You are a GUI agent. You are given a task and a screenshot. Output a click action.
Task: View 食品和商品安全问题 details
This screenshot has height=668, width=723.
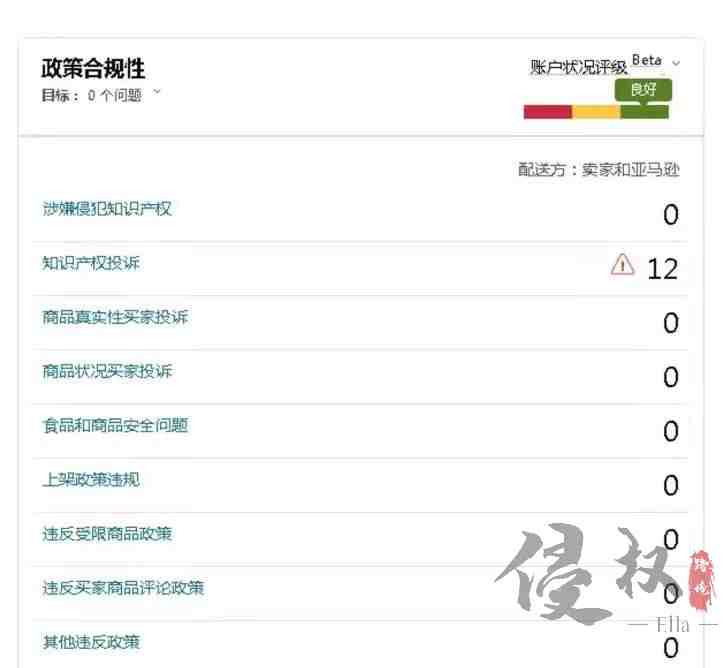point(115,425)
